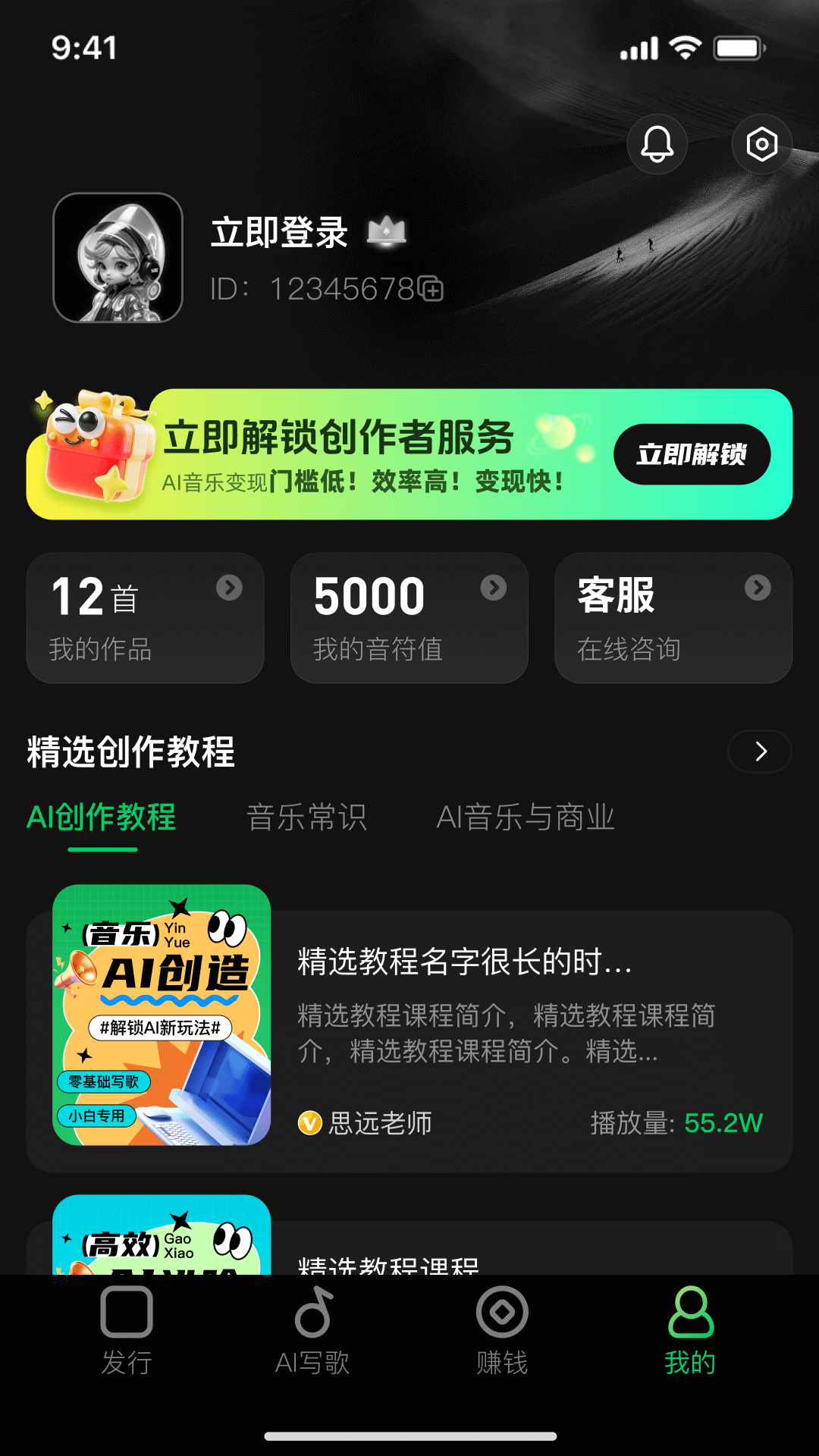Open the notification bell icon
Image resolution: width=819 pixels, height=1456 pixels.
tap(657, 144)
